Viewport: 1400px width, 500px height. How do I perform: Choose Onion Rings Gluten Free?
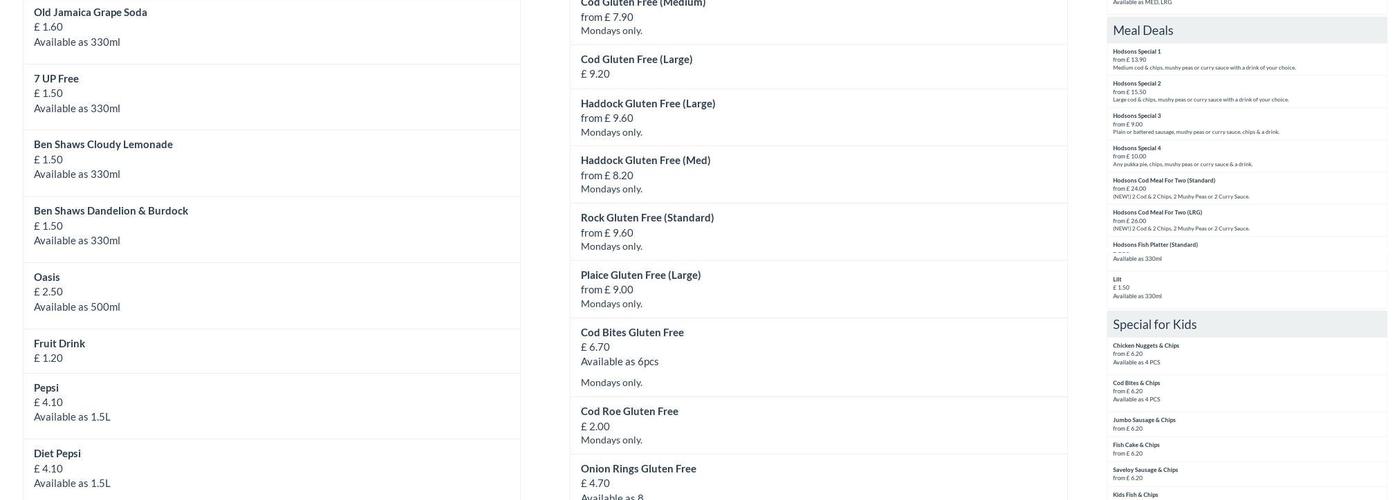(x=638, y=469)
